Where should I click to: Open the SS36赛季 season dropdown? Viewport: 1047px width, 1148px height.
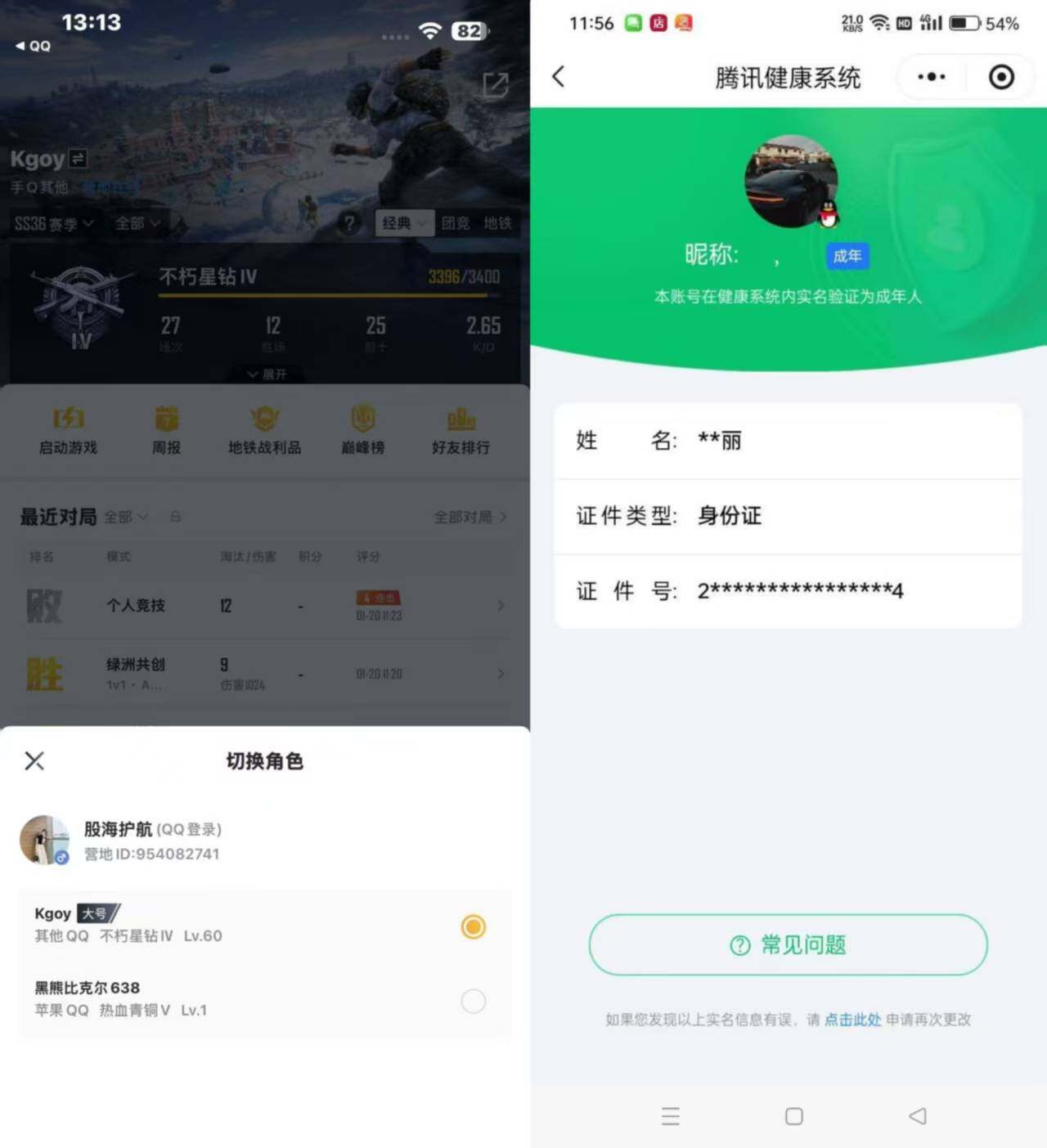(53, 222)
